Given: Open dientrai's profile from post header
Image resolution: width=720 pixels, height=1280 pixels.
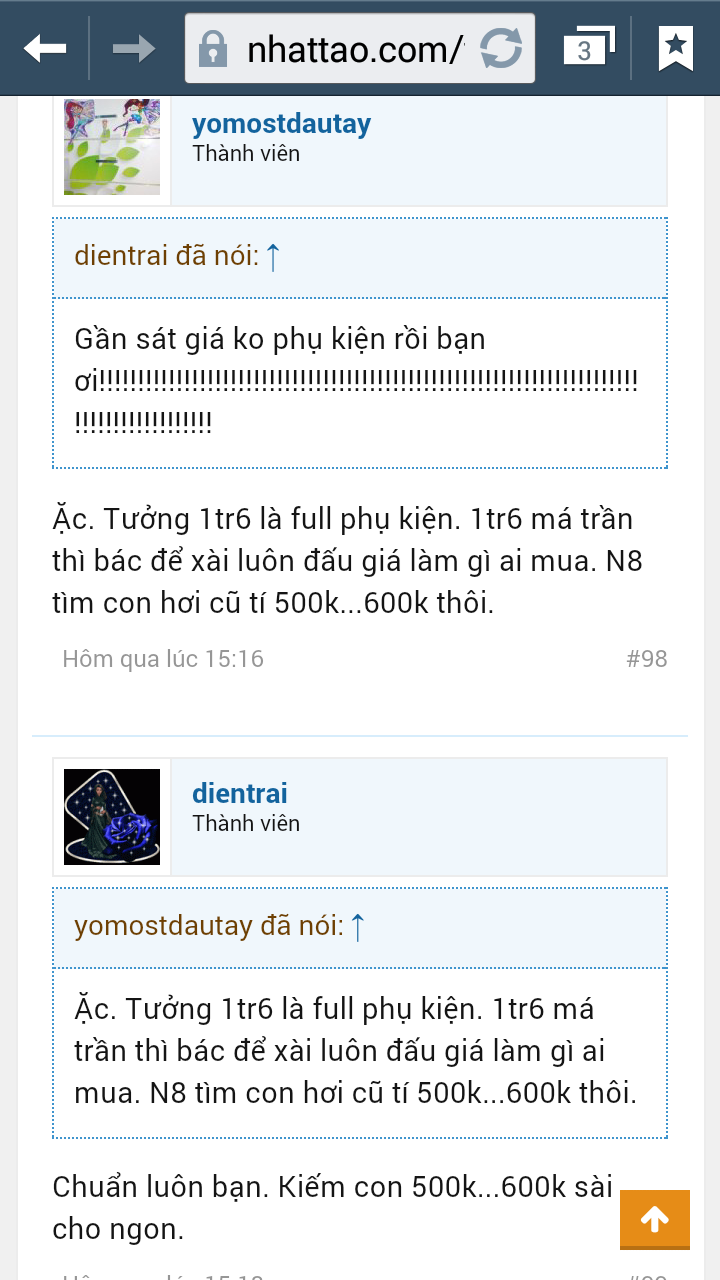Looking at the screenshot, I should (240, 794).
